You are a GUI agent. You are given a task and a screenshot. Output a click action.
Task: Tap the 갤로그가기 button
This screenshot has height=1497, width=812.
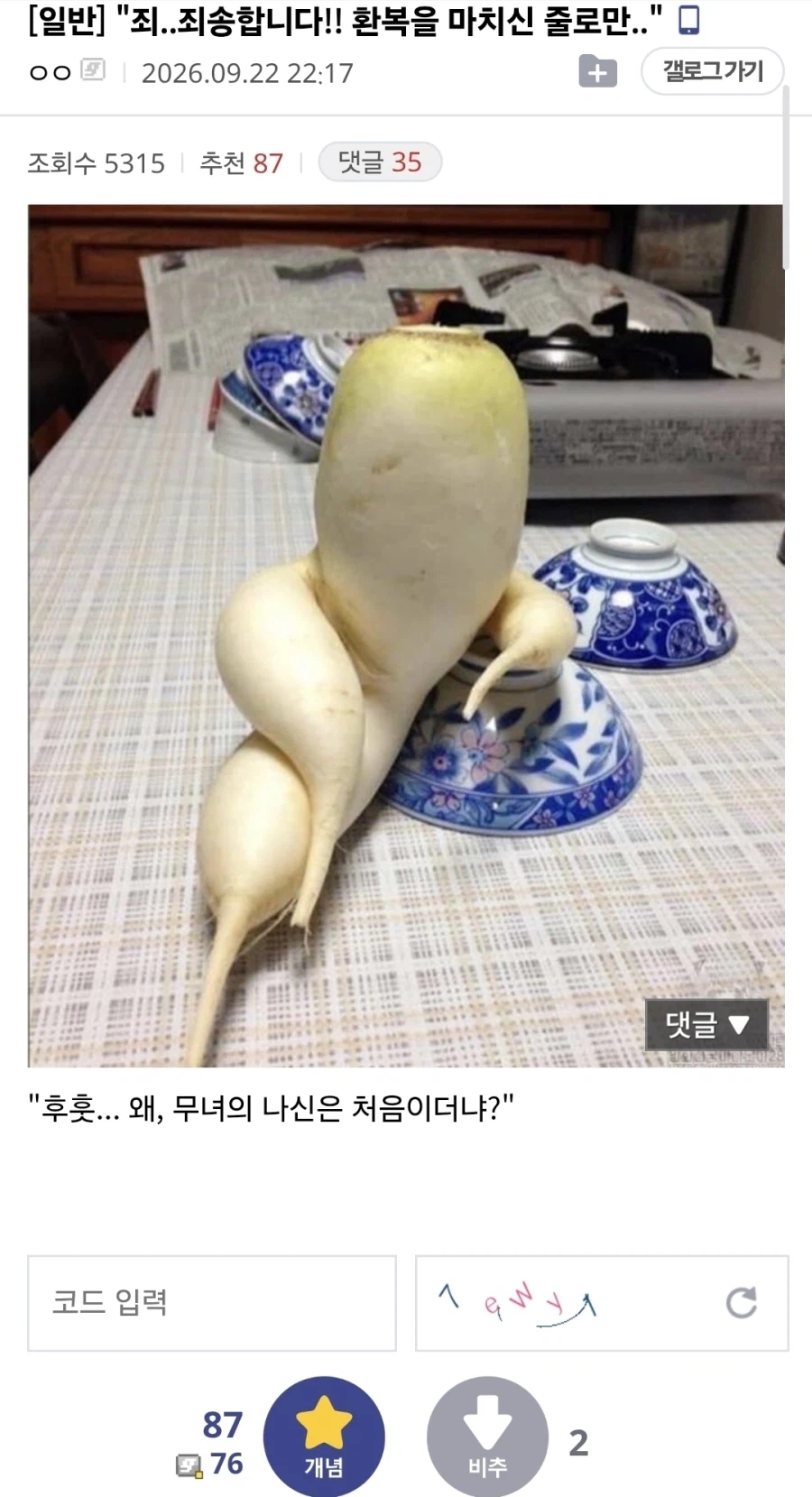coord(712,71)
